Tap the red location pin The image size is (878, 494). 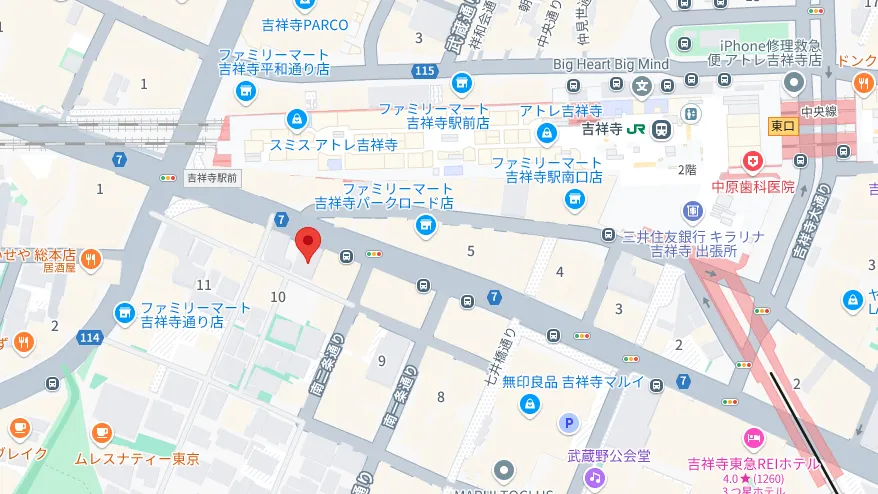pos(308,244)
